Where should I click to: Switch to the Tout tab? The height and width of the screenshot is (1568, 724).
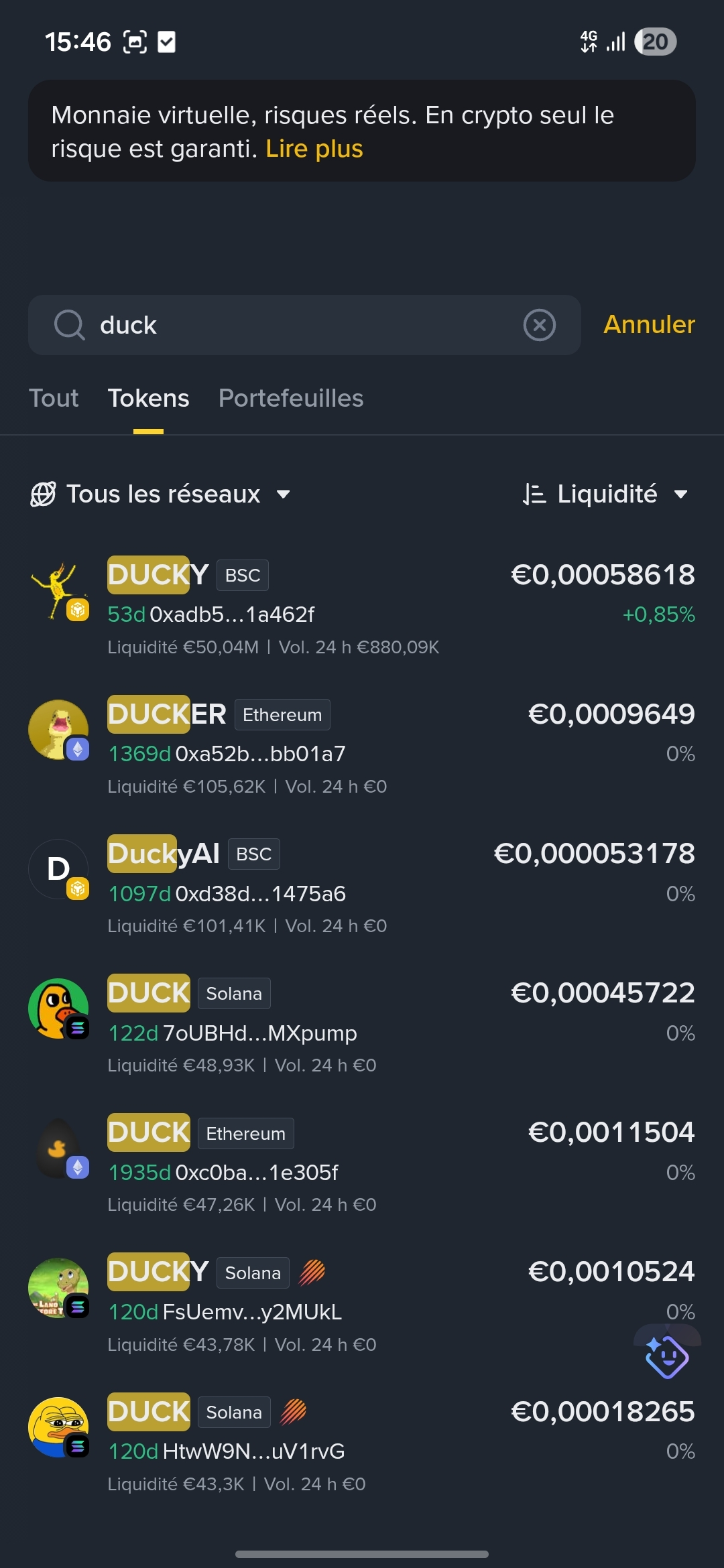click(54, 398)
